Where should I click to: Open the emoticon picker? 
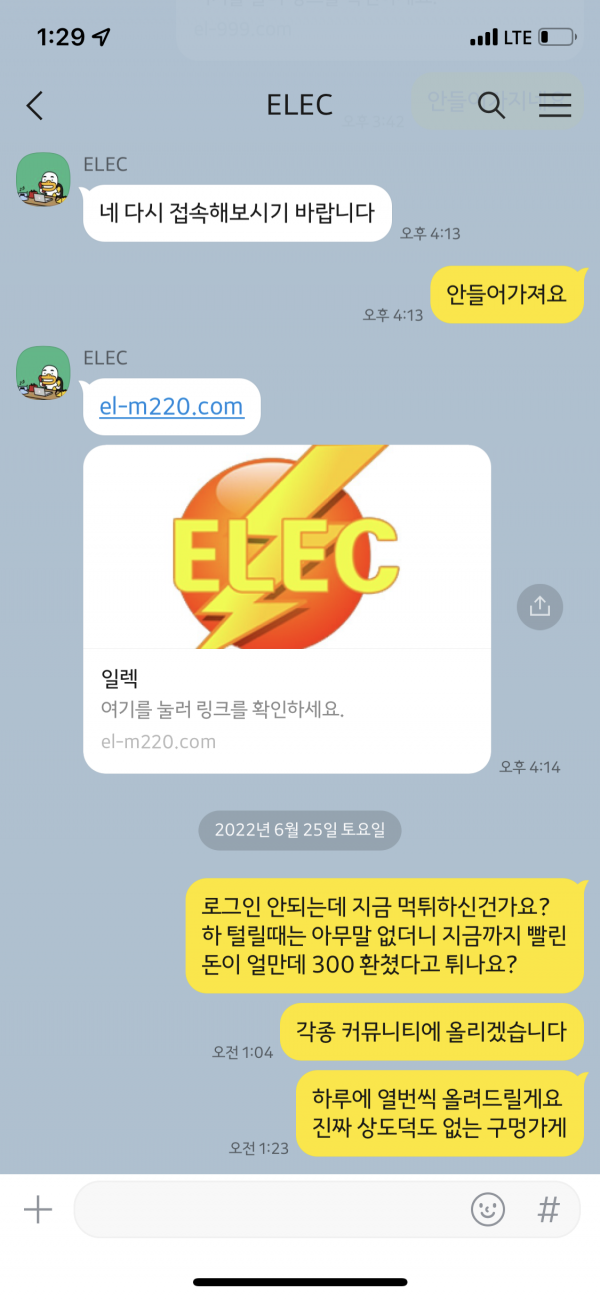click(x=488, y=1210)
